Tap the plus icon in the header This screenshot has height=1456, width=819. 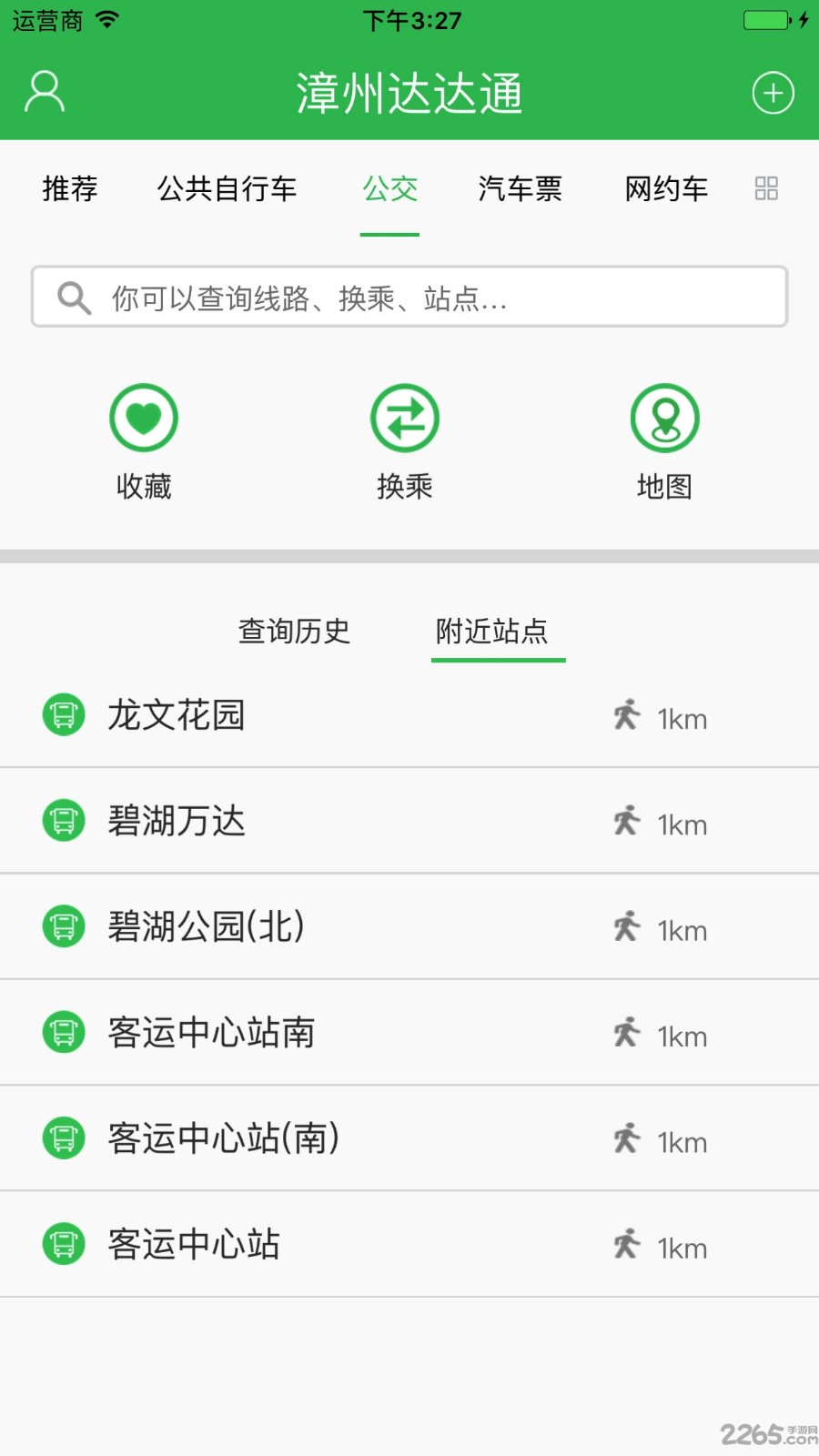[x=773, y=93]
